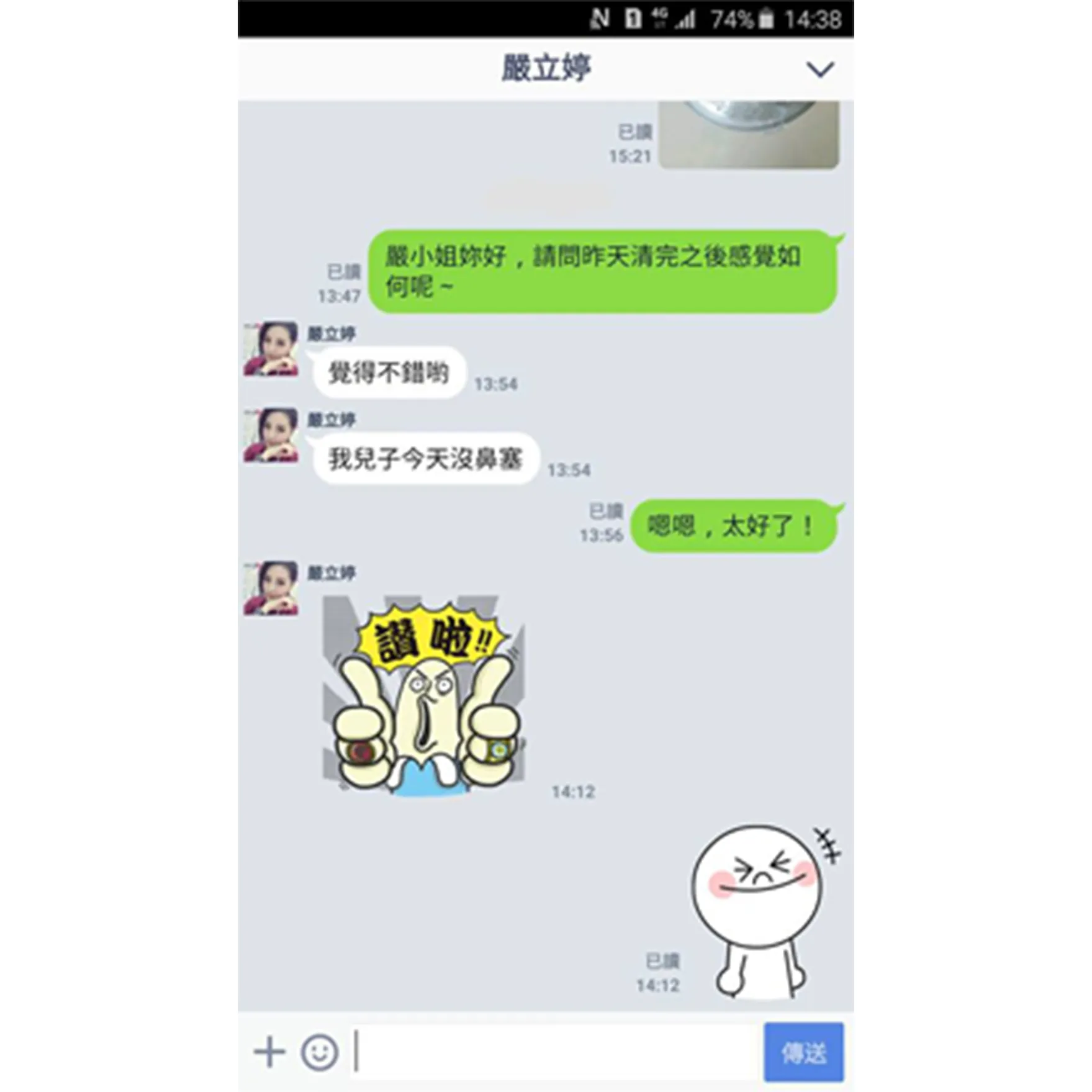The image size is (1092, 1092).
Task: Tap the laughing Moon sticker
Action: (x=762, y=911)
